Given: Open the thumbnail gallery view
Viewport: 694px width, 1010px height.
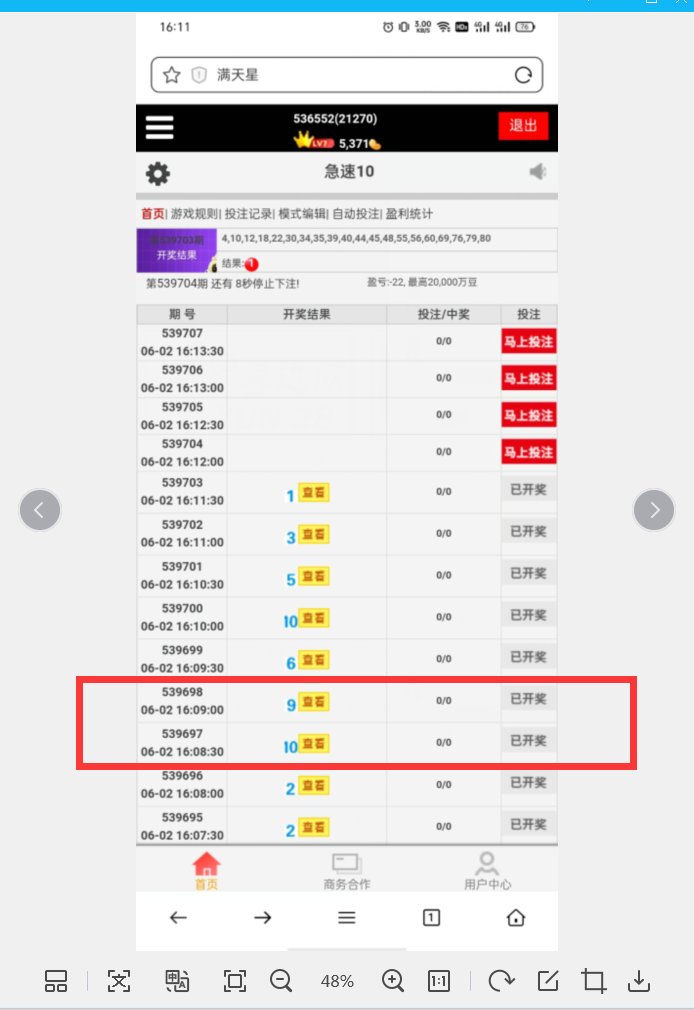Looking at the screenshot, I should (x=56, y=981).
